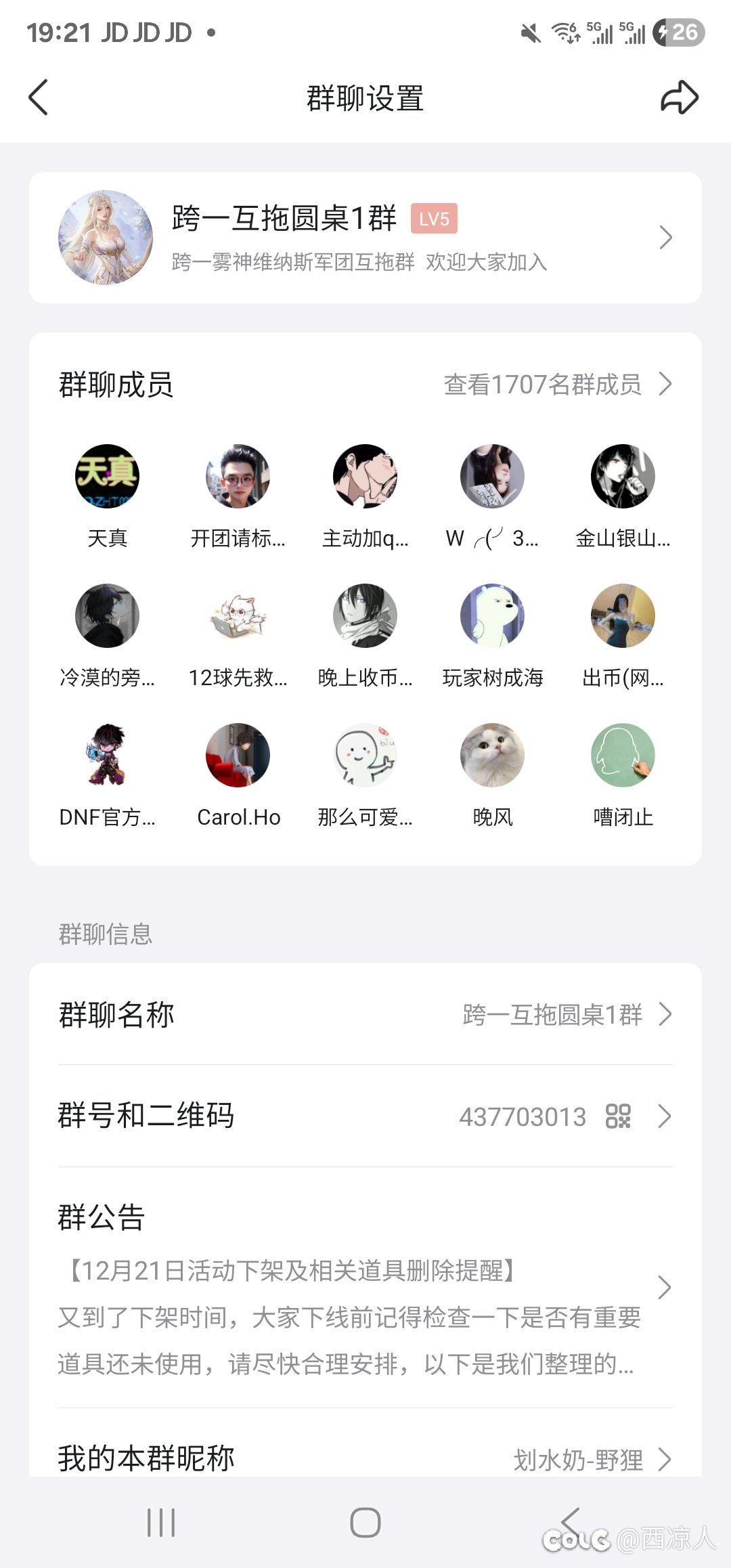Screen dimensions: 731x1568
Task: Open member 冷漠的旁...'s profile
Action: (x=107, y=616)
